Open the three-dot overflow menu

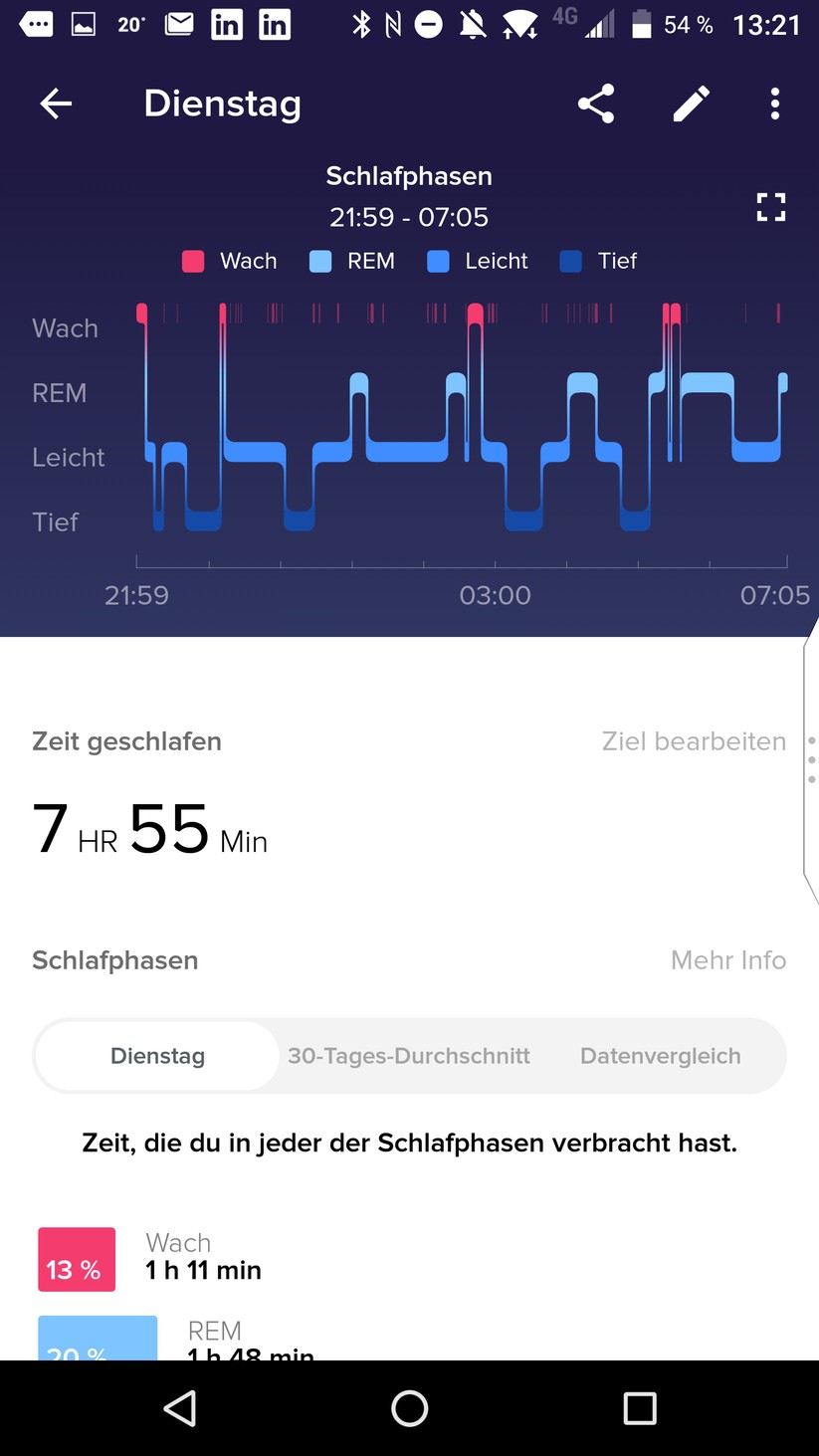click(x=774, y=103)
